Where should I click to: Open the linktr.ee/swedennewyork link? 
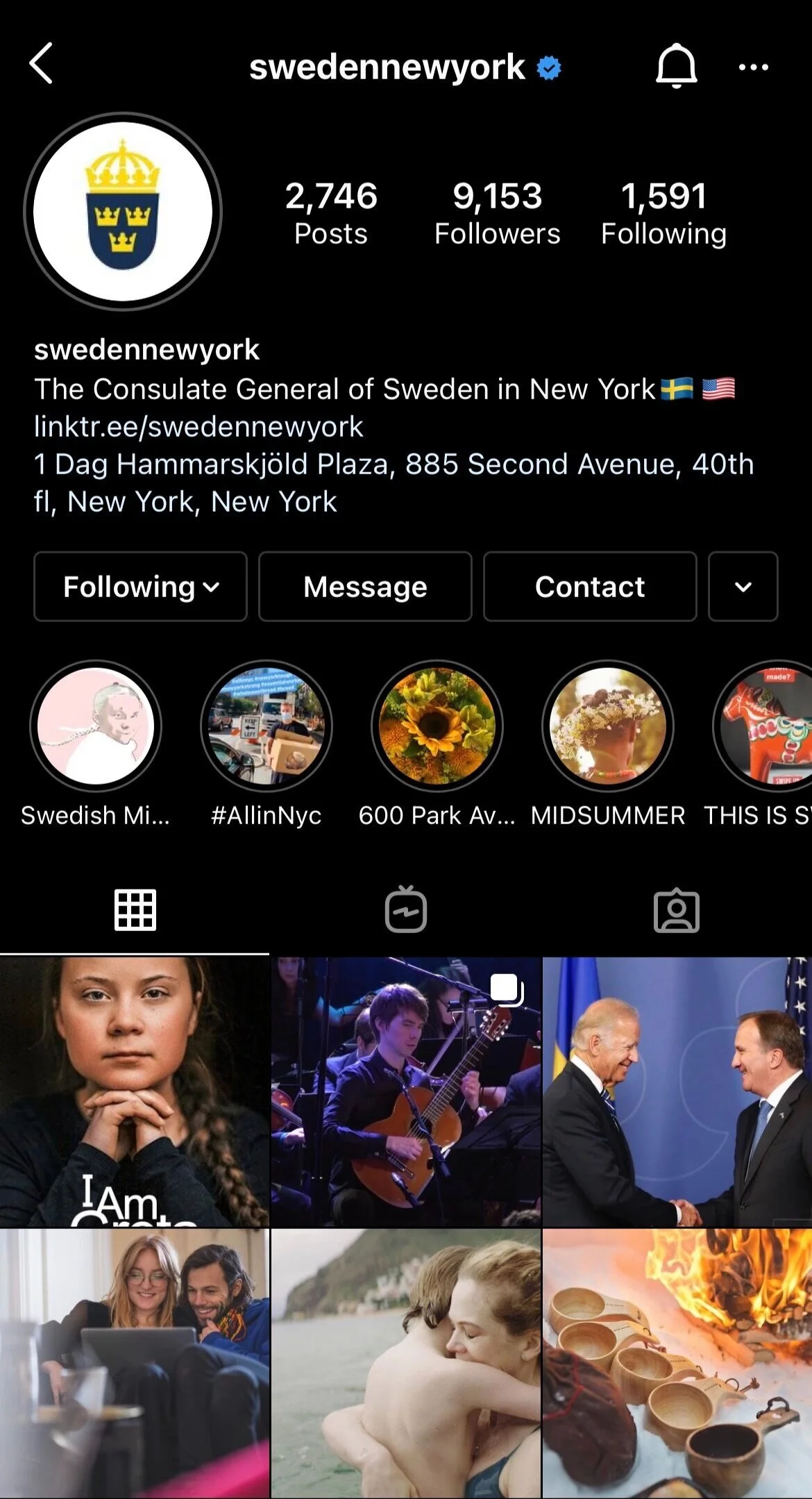point(198,427)
